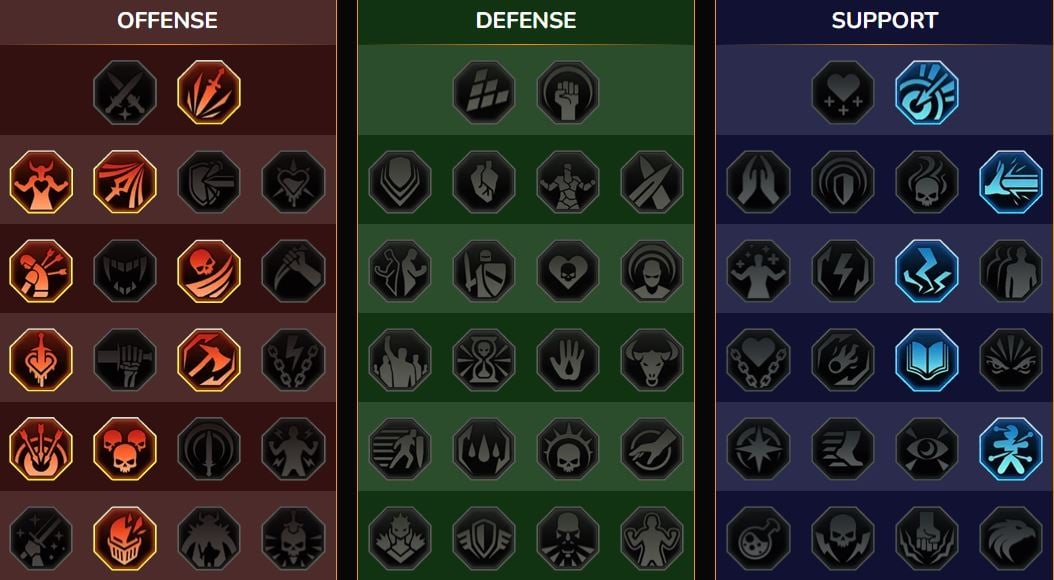Pick the fist holding hammer Offense mastery
Viewport: 1054px width, 580px height.
tap(125, 360)
